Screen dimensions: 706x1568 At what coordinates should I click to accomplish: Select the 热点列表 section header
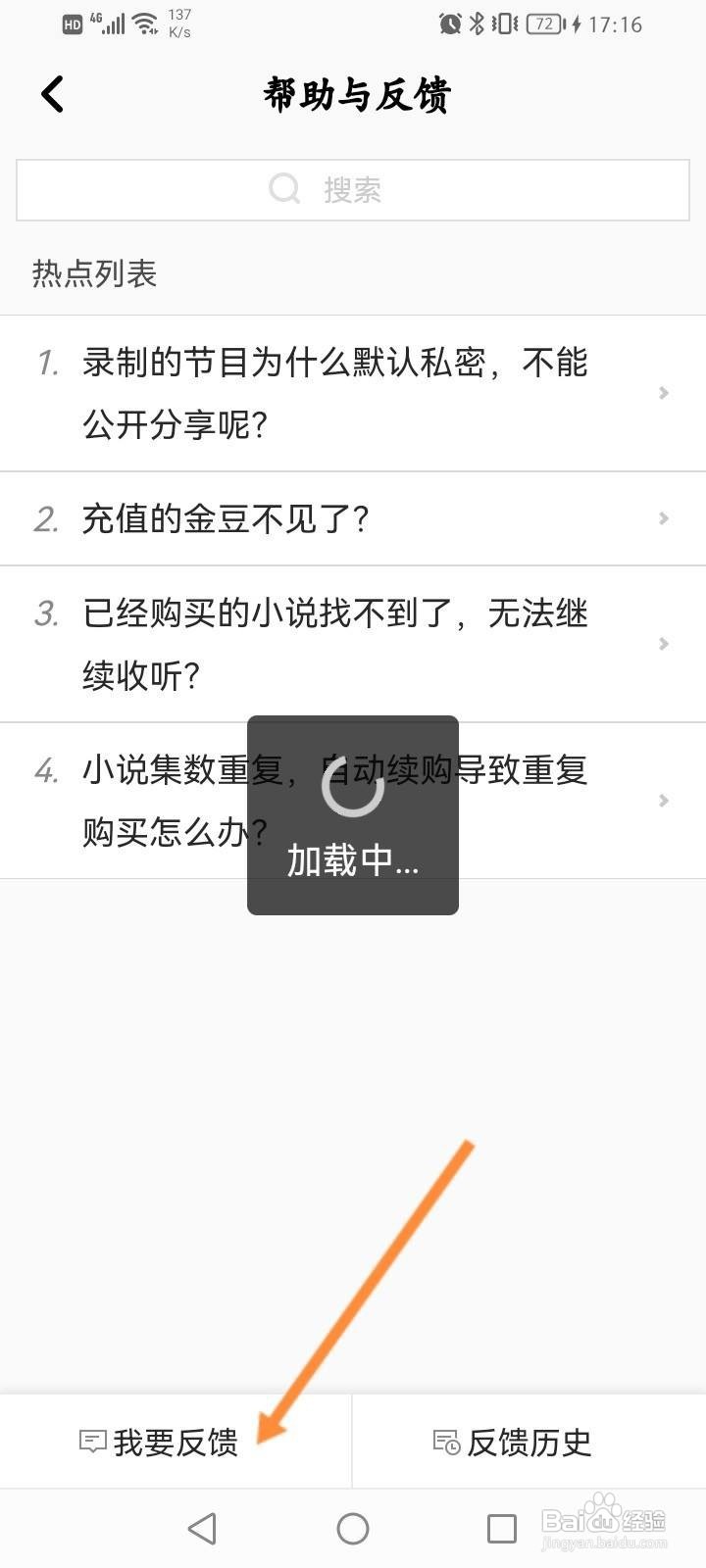[95, 274]
